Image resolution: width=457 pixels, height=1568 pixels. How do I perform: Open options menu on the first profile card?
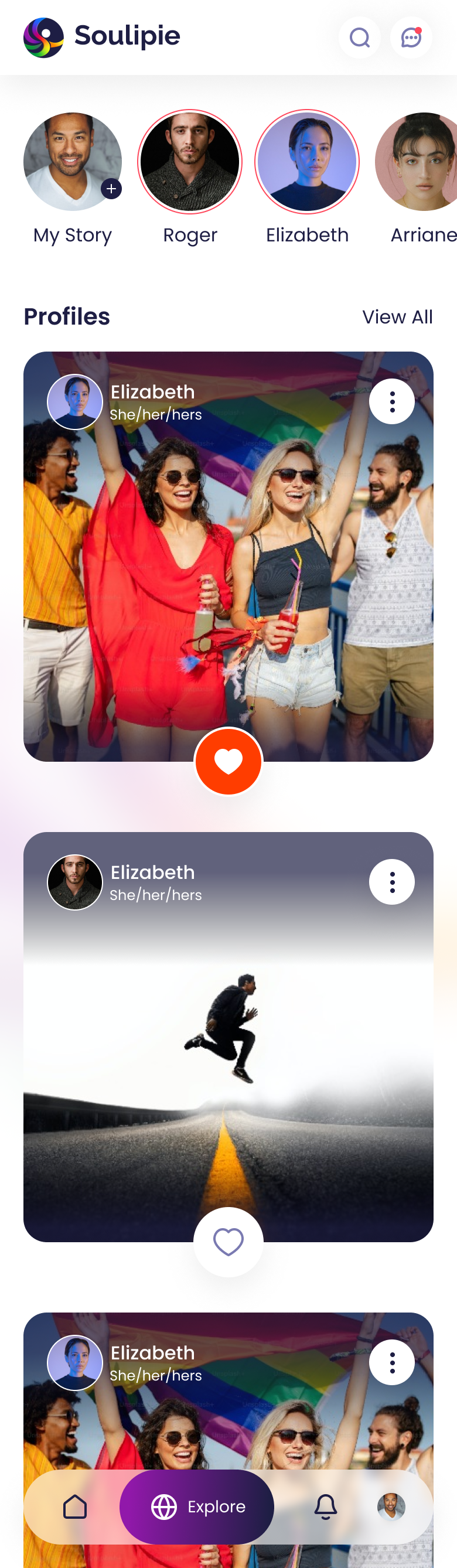(392, 402)
